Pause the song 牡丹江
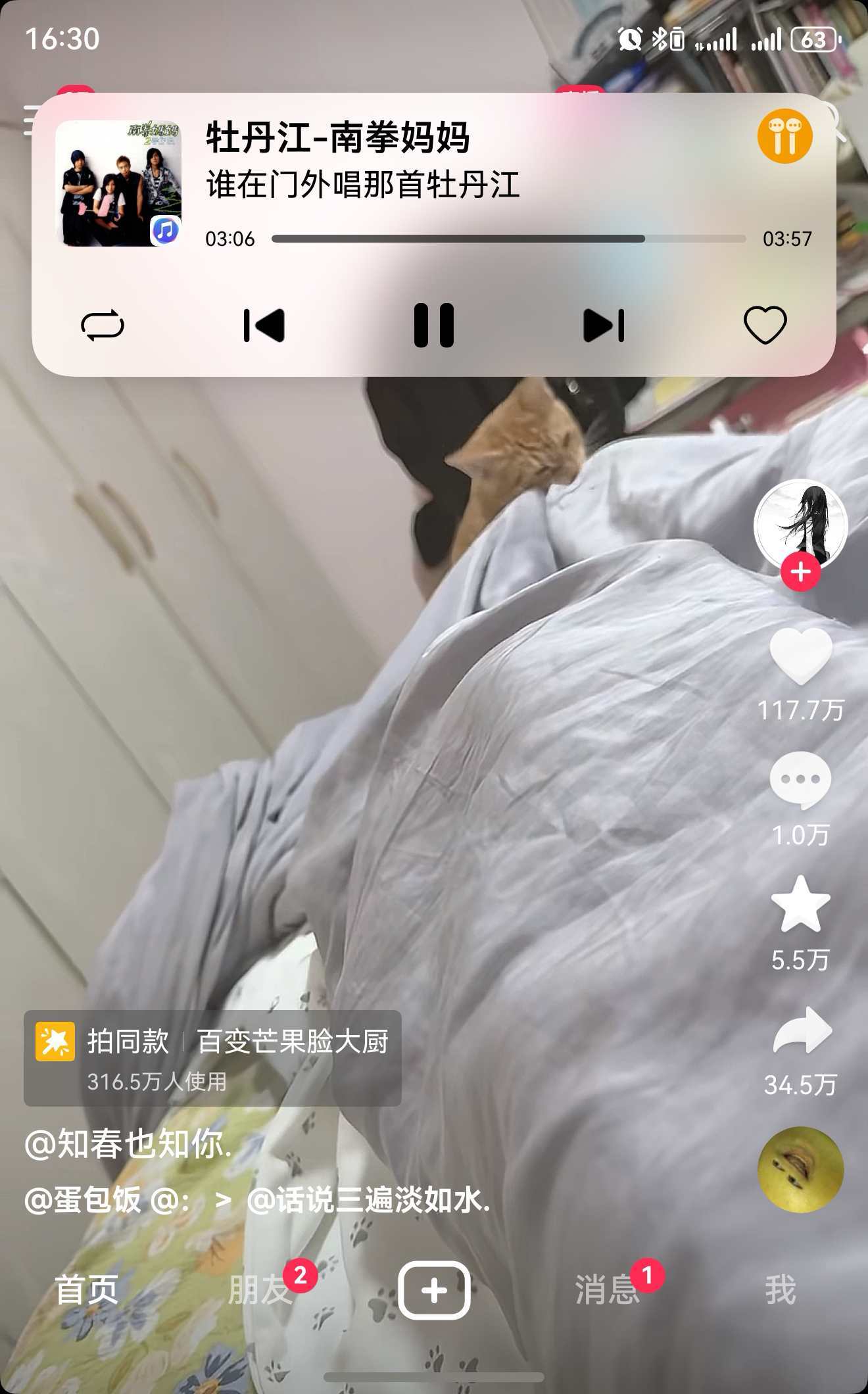 pyautogui.click(x=433, y=325)
